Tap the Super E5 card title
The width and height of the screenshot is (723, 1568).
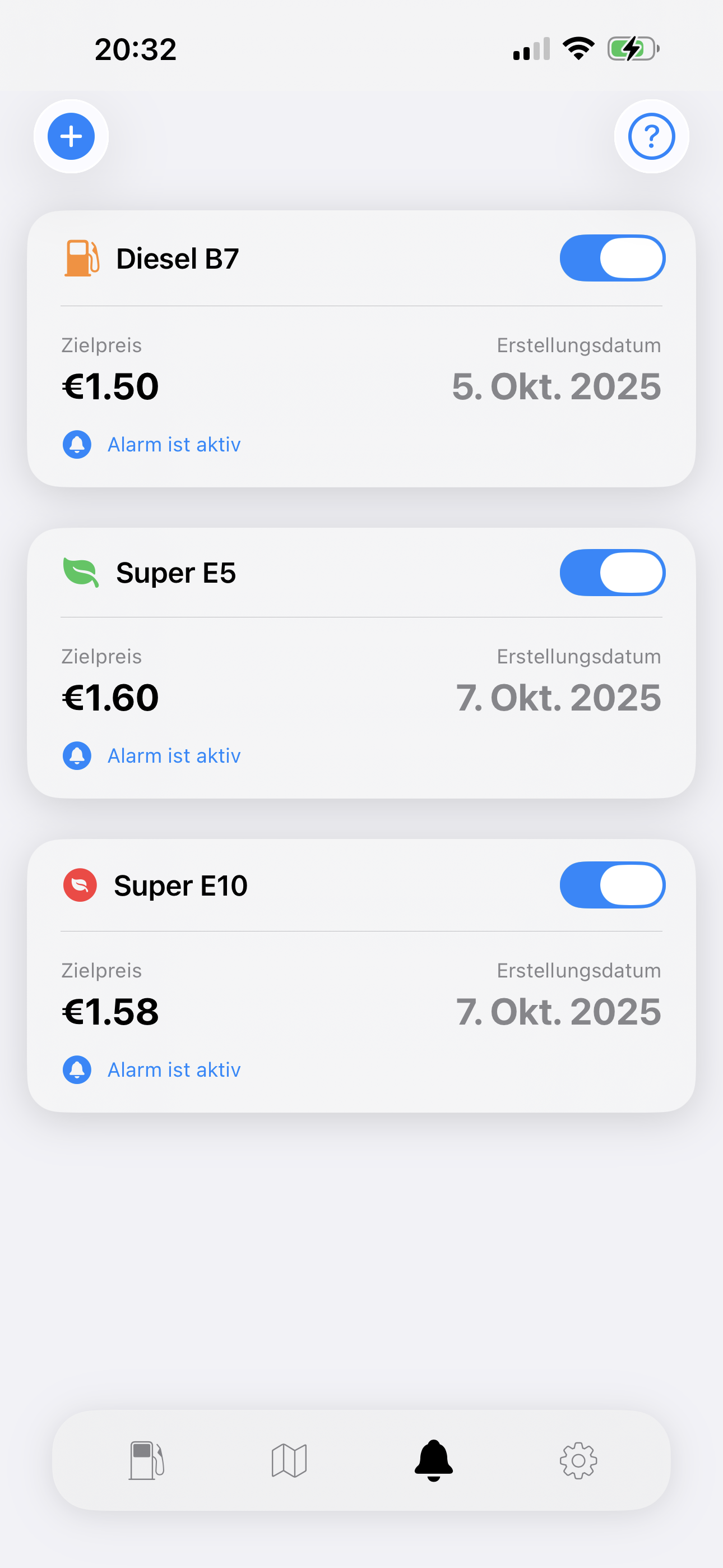(x=177, y=572)
